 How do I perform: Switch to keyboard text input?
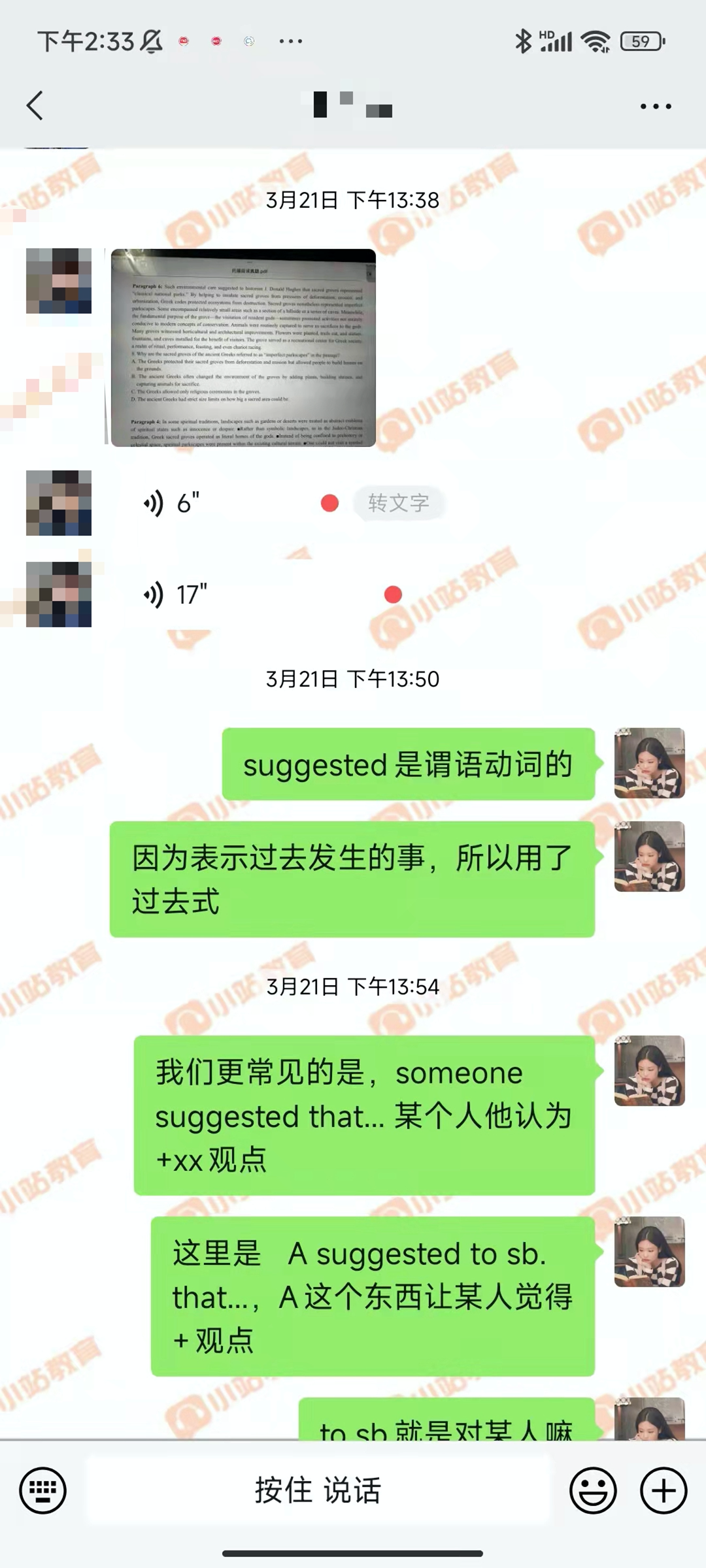(x=43, y=1491)
